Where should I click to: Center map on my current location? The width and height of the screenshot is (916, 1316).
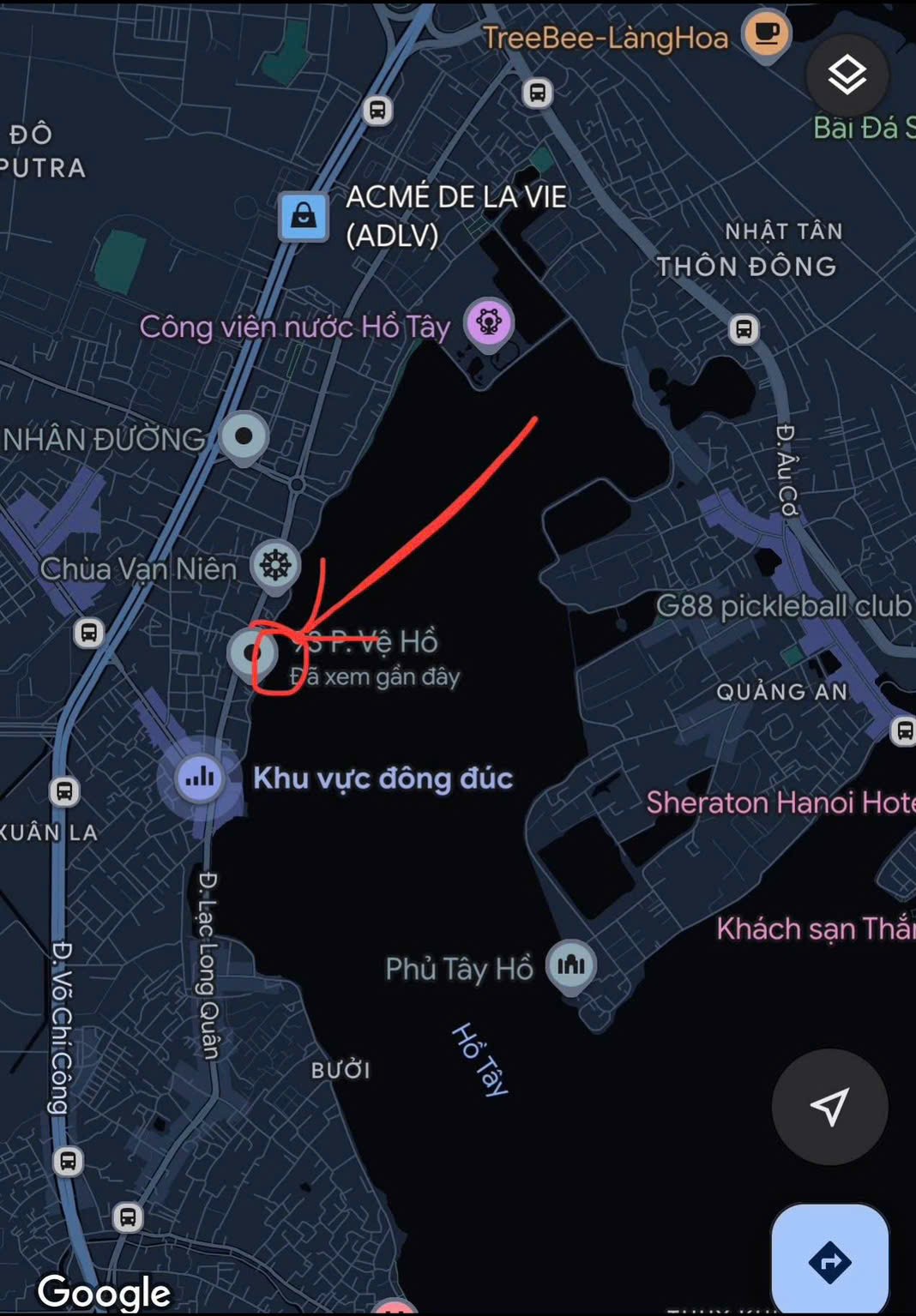tap(829, 1107)
